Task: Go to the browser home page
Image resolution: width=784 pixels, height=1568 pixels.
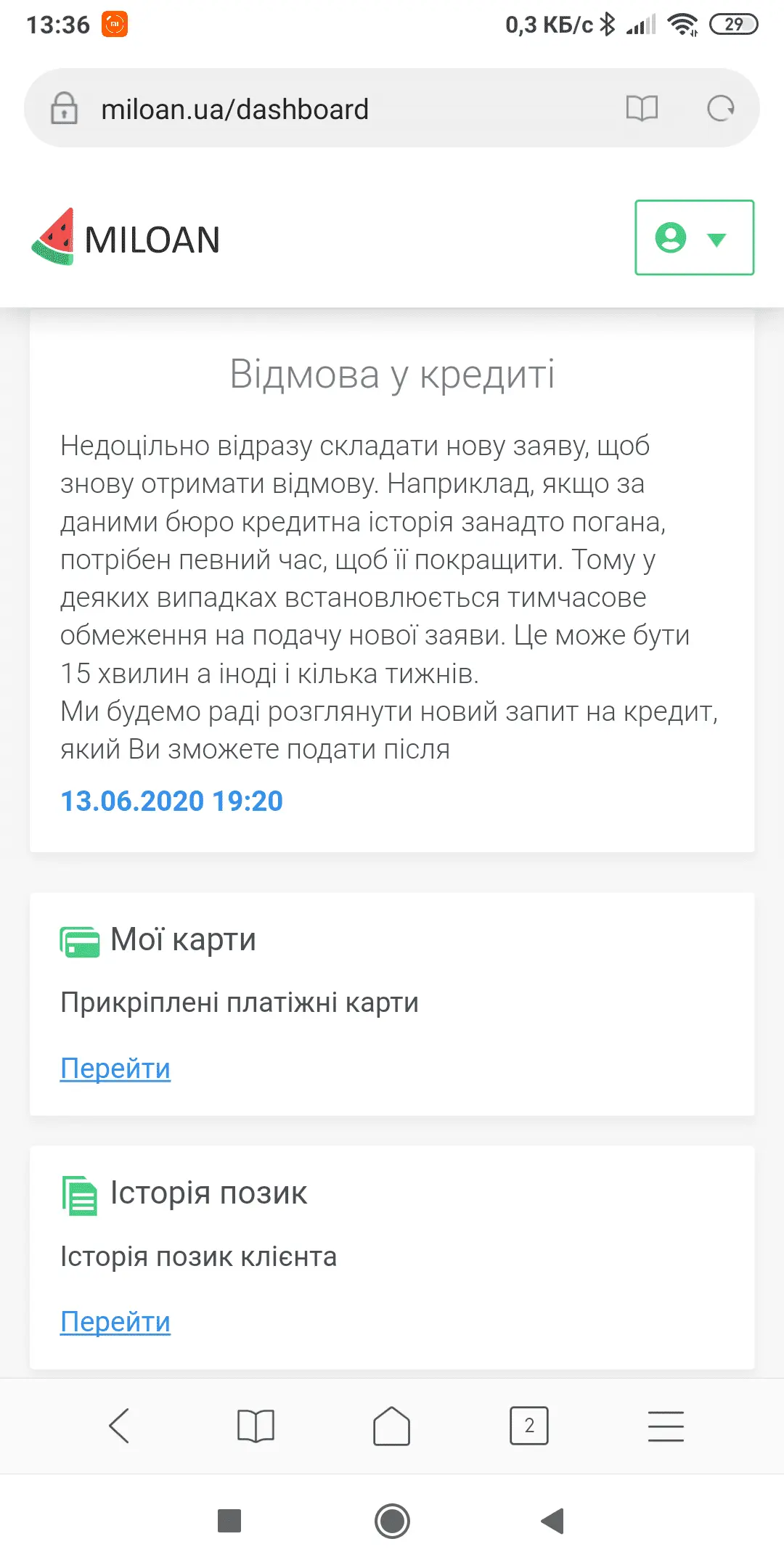Action: pos(392,1426)
